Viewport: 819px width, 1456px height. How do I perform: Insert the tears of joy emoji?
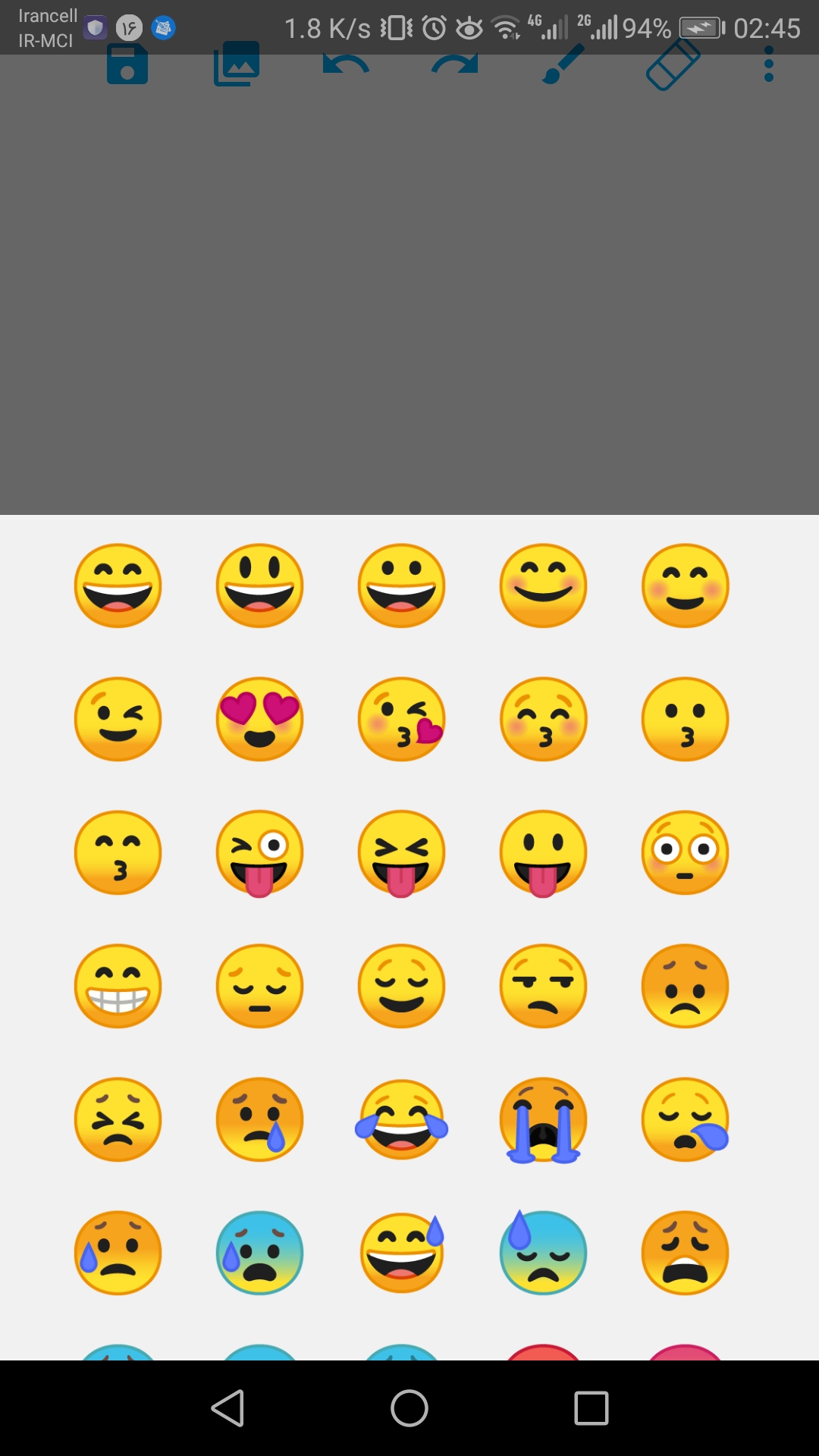click(x=401, y=1119)
